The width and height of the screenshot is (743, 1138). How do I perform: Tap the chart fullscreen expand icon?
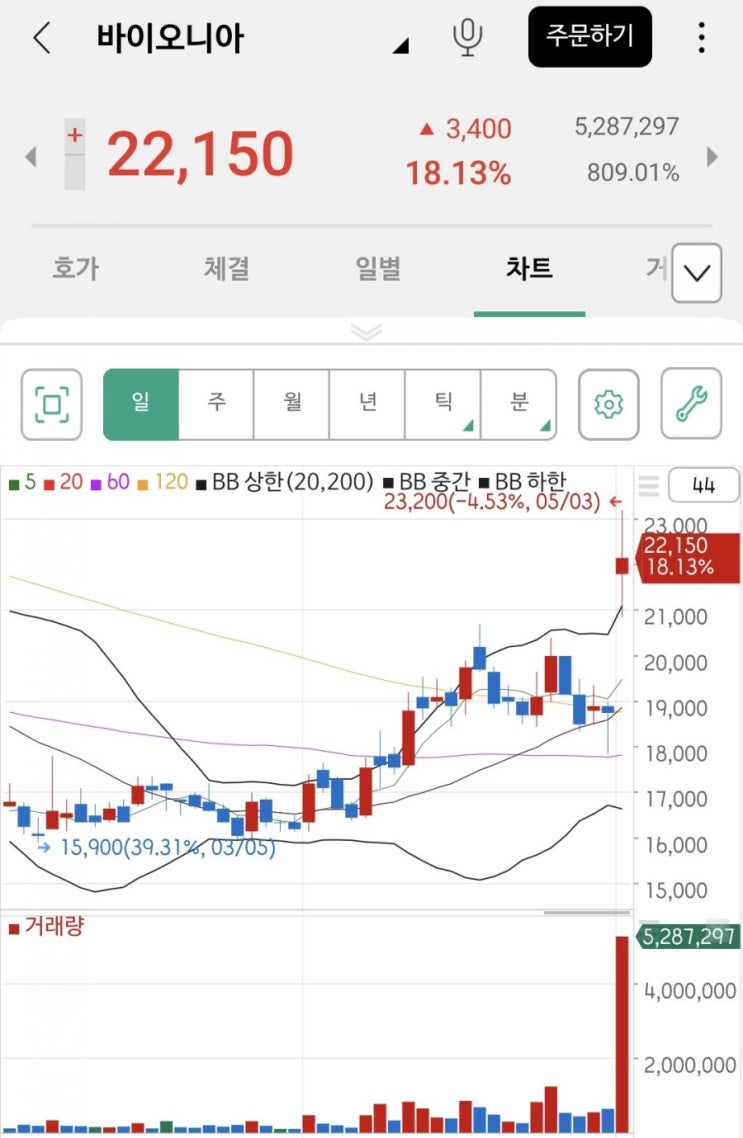(x=51, y=403)
